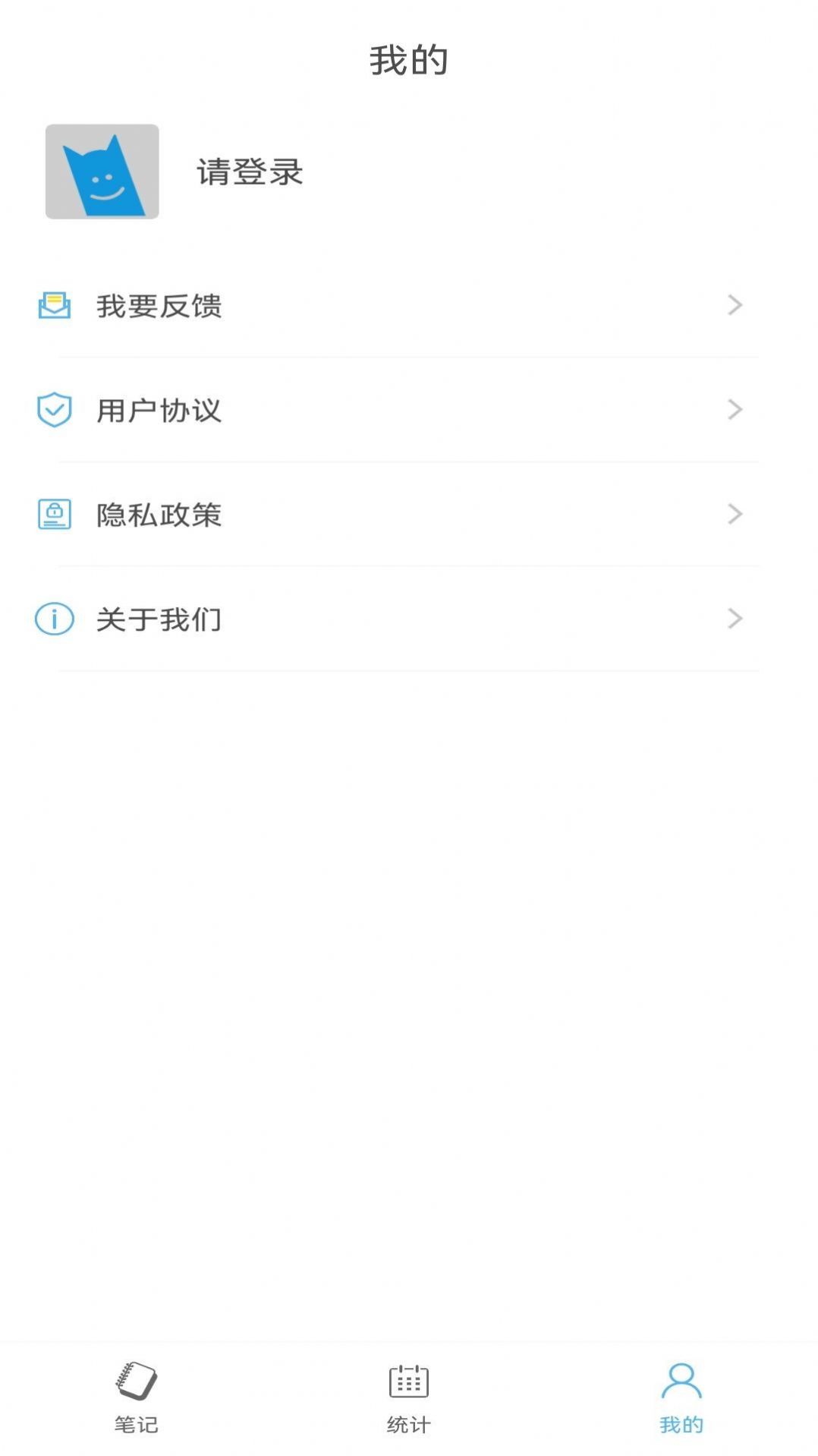The width and height of the screenshot is (818, 1456).
Task: Expand the 我要反馈 row chevron
Action: pos(733,306)
